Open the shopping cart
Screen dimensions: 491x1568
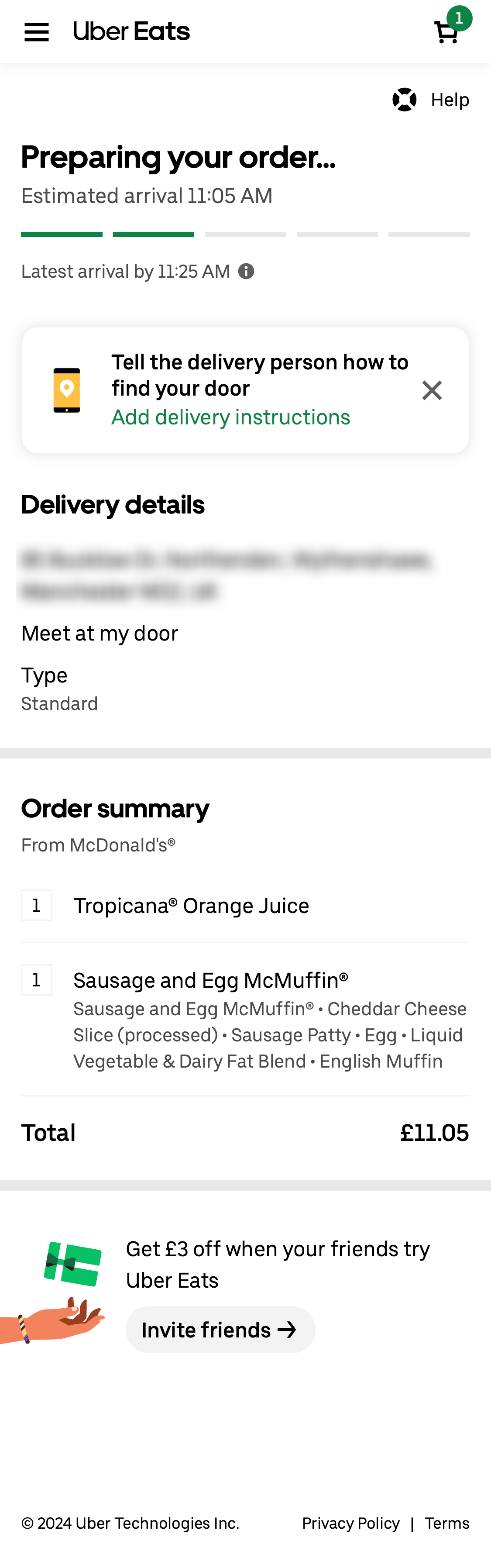(447, 31)
